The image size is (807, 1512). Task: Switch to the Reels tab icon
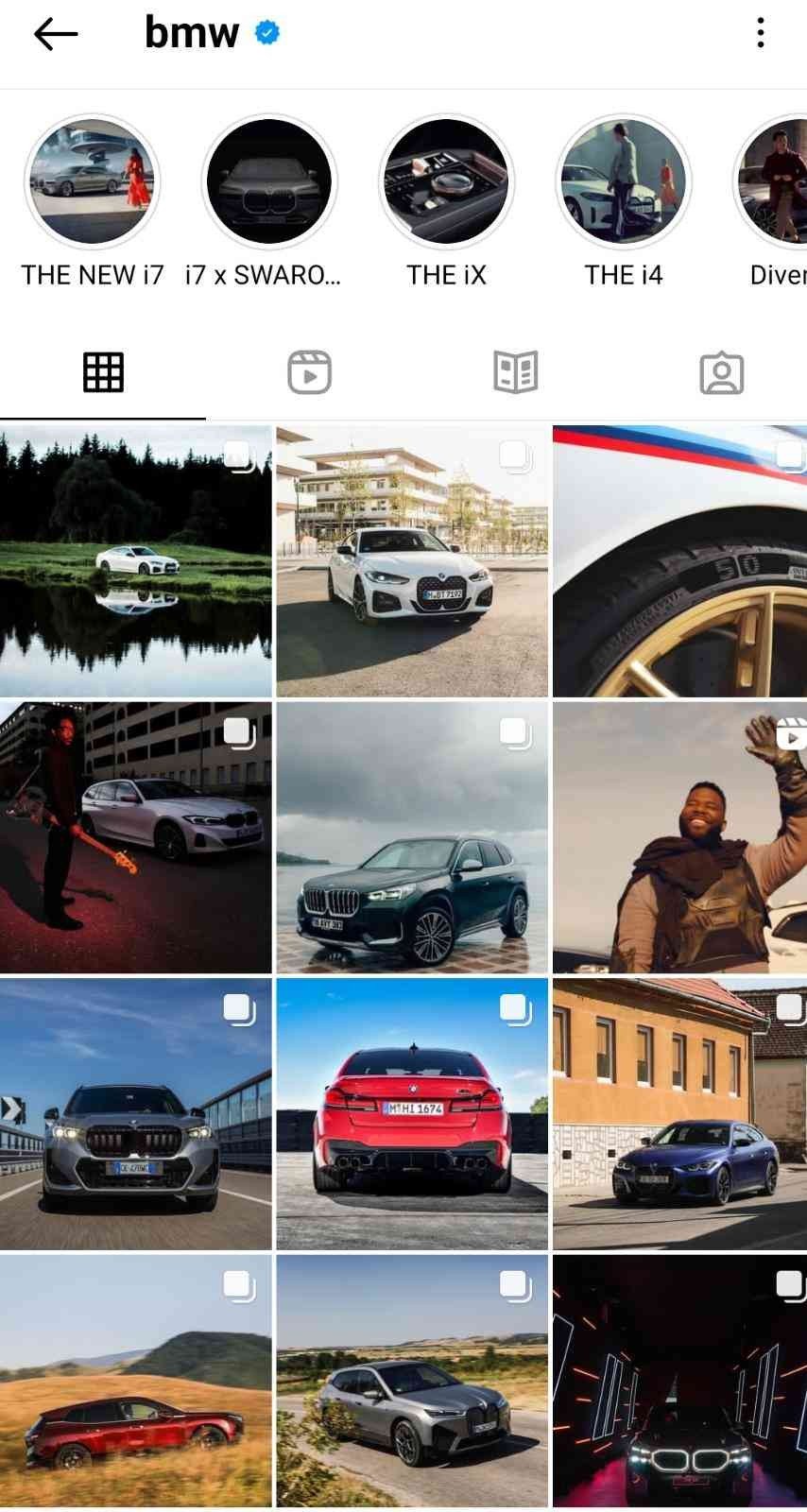(x=308, y=371)
